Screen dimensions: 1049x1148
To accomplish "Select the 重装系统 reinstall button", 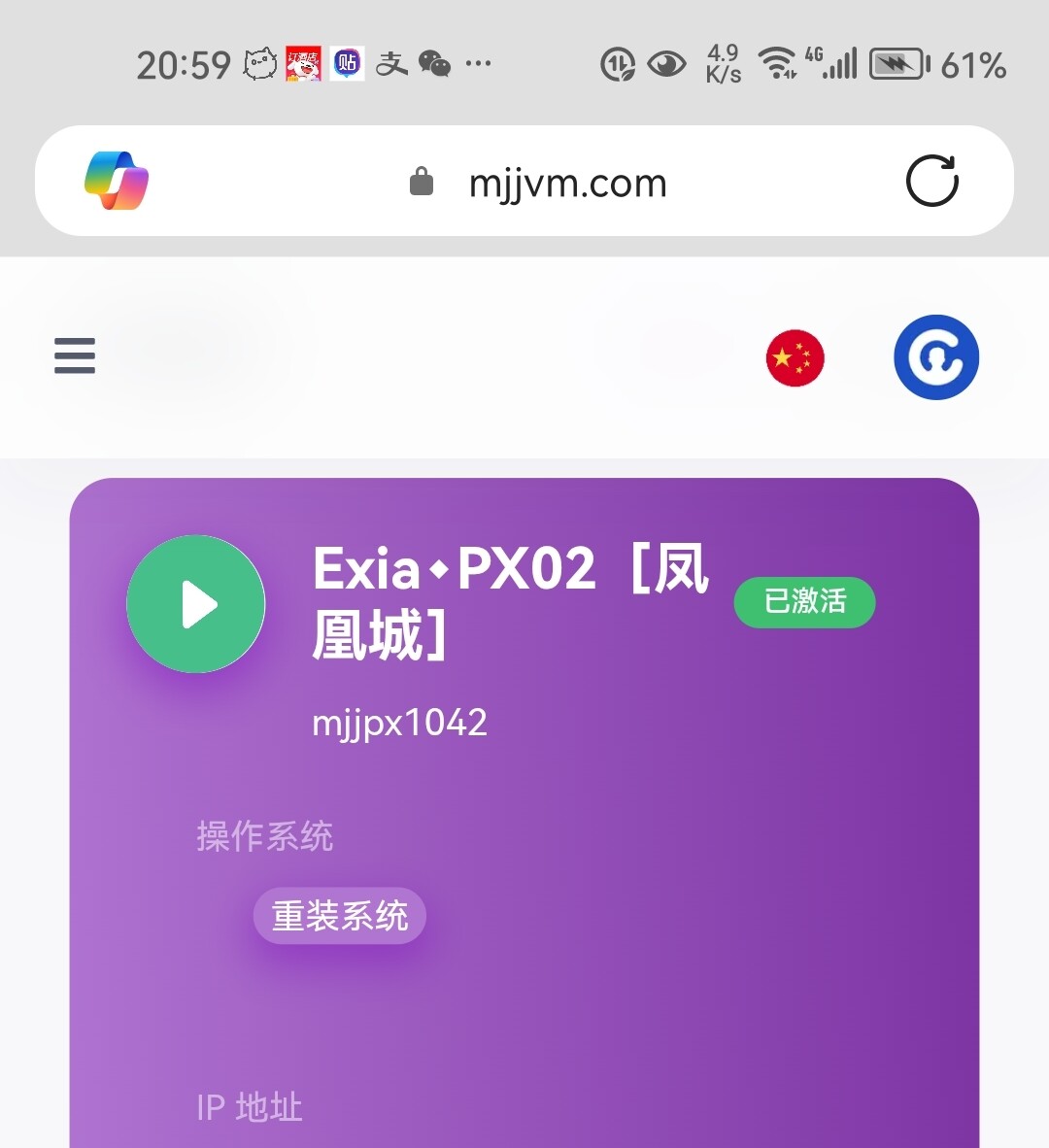I will [340, 916].
